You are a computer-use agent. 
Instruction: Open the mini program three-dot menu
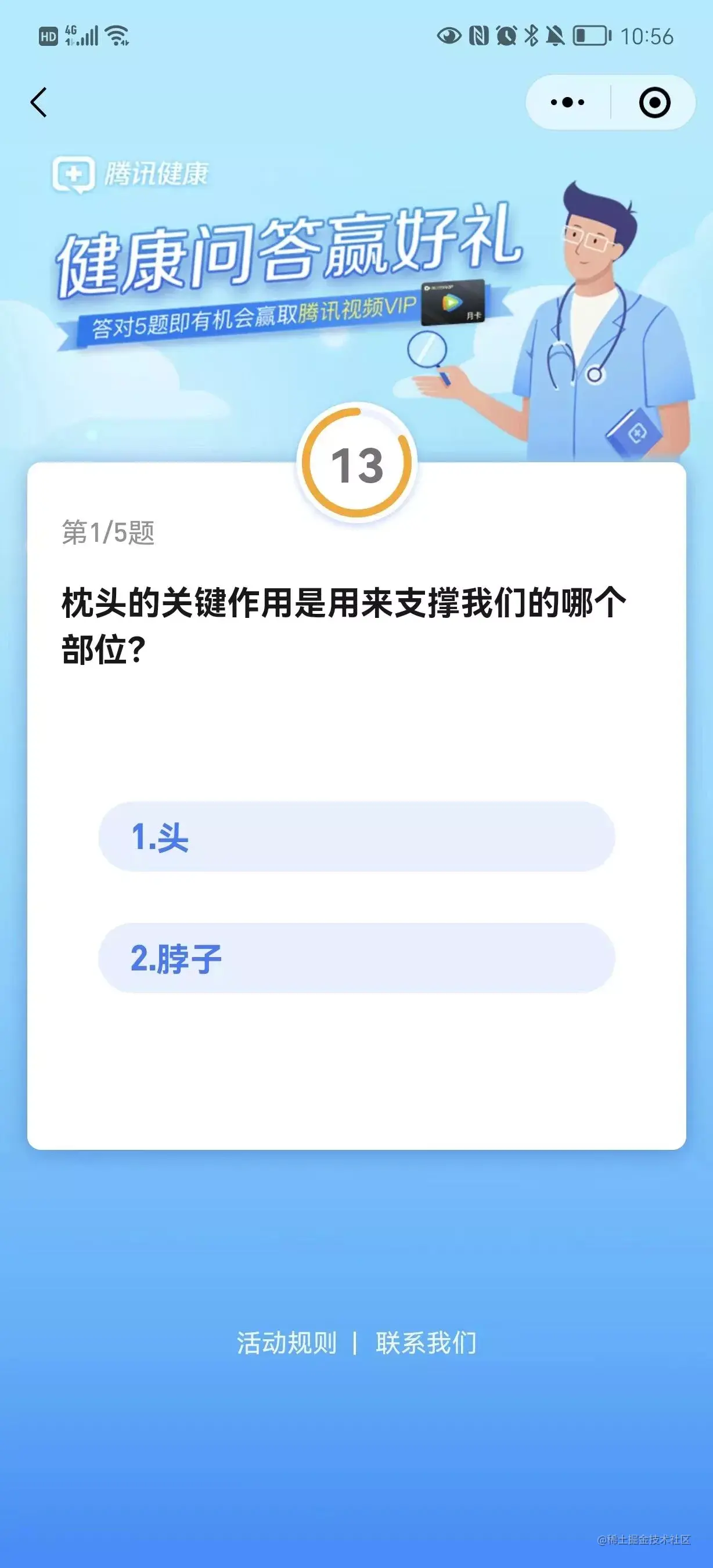pos(567,102)
